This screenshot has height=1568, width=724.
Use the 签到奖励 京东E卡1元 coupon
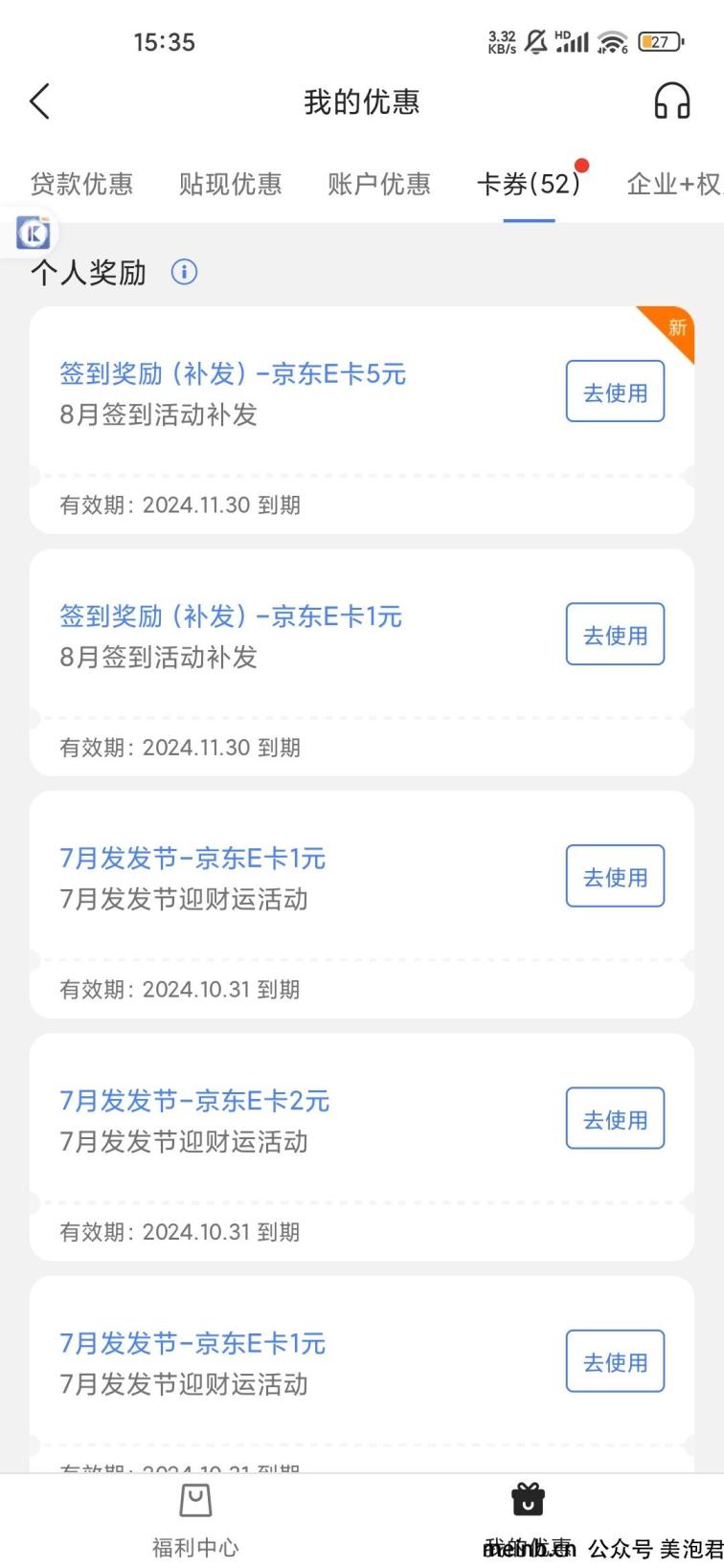(x=615, y=634)
